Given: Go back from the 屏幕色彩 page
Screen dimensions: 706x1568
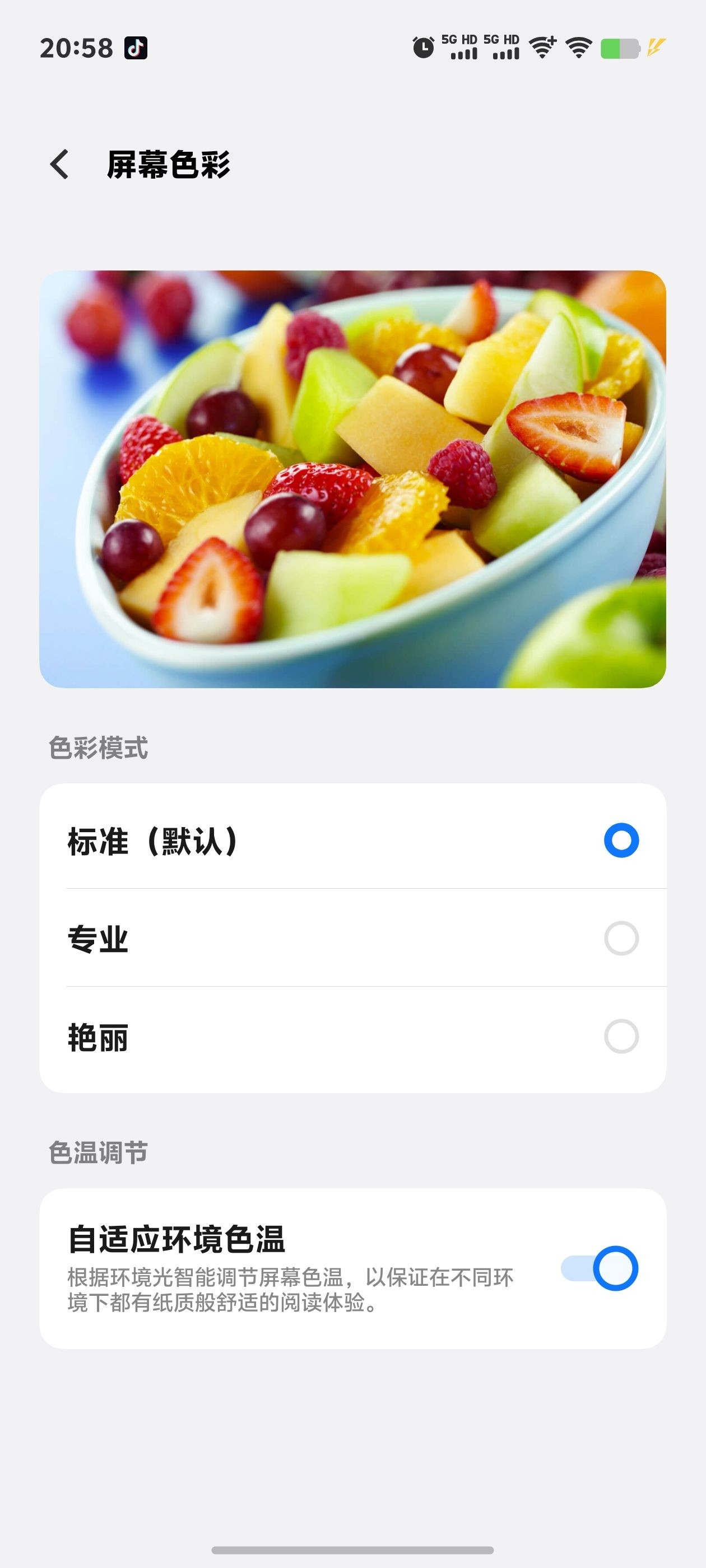Looking at the screenshot, I should click(59, 164).
